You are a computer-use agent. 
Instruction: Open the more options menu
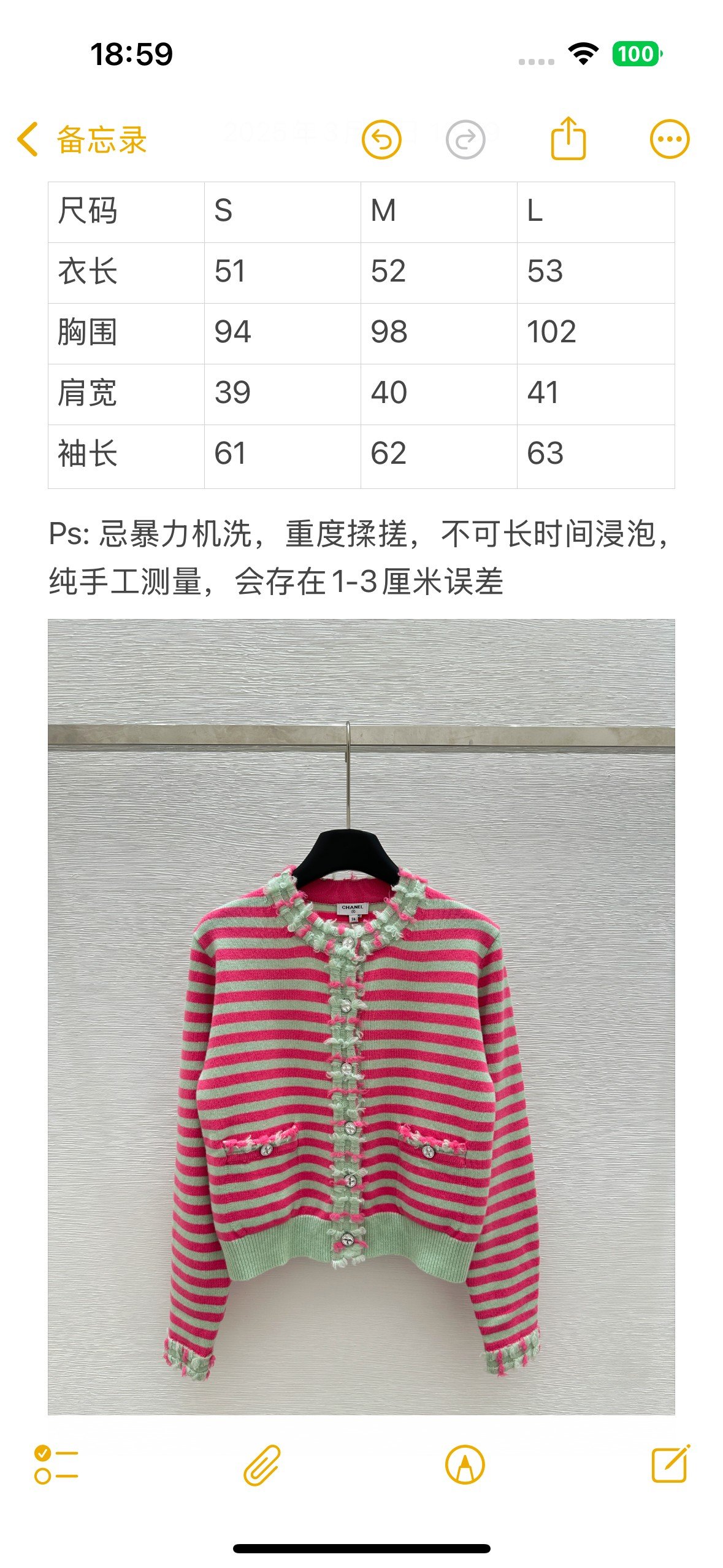click(669, 139)
